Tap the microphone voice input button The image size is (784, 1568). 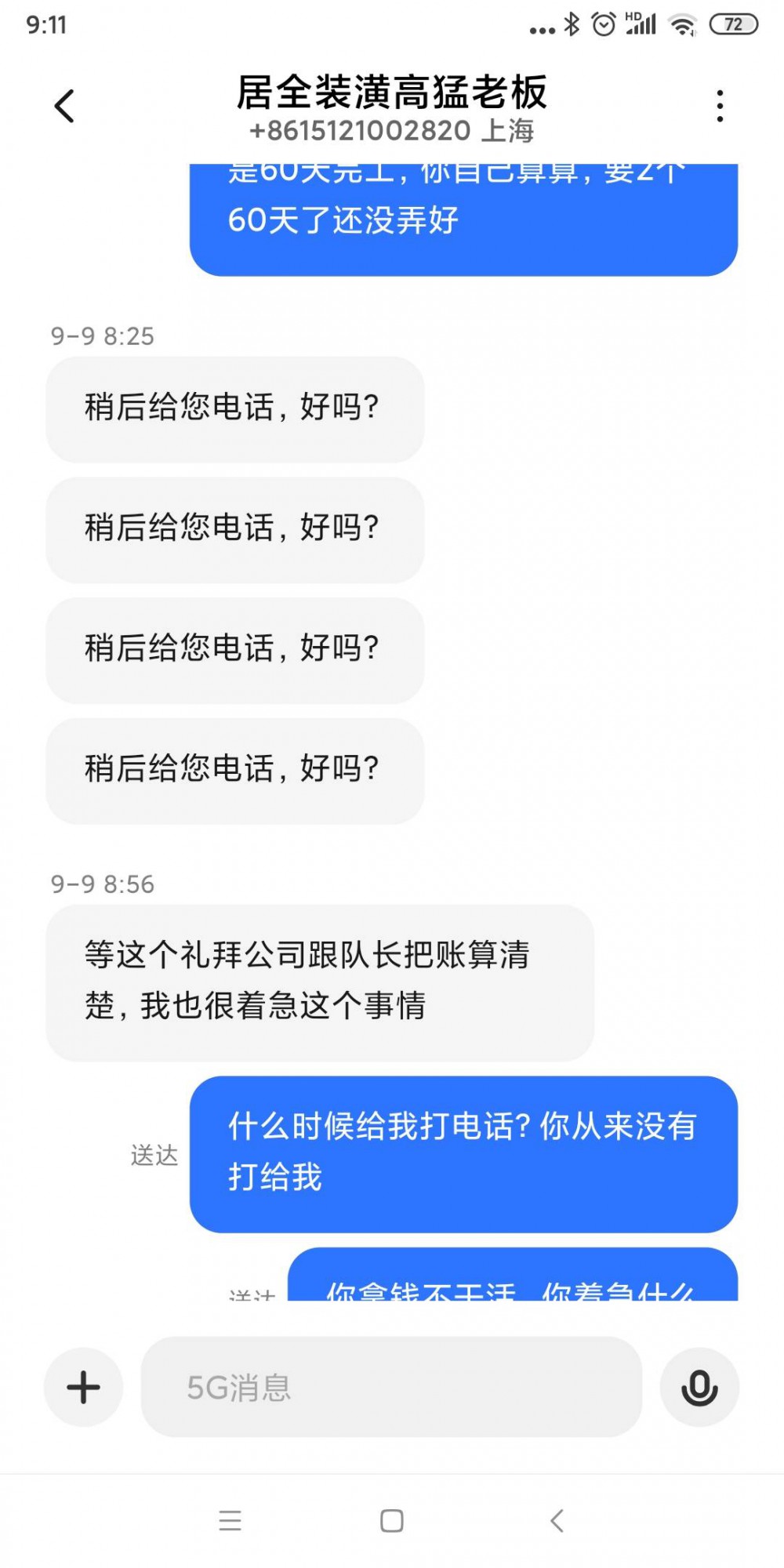coord(699,1387)
